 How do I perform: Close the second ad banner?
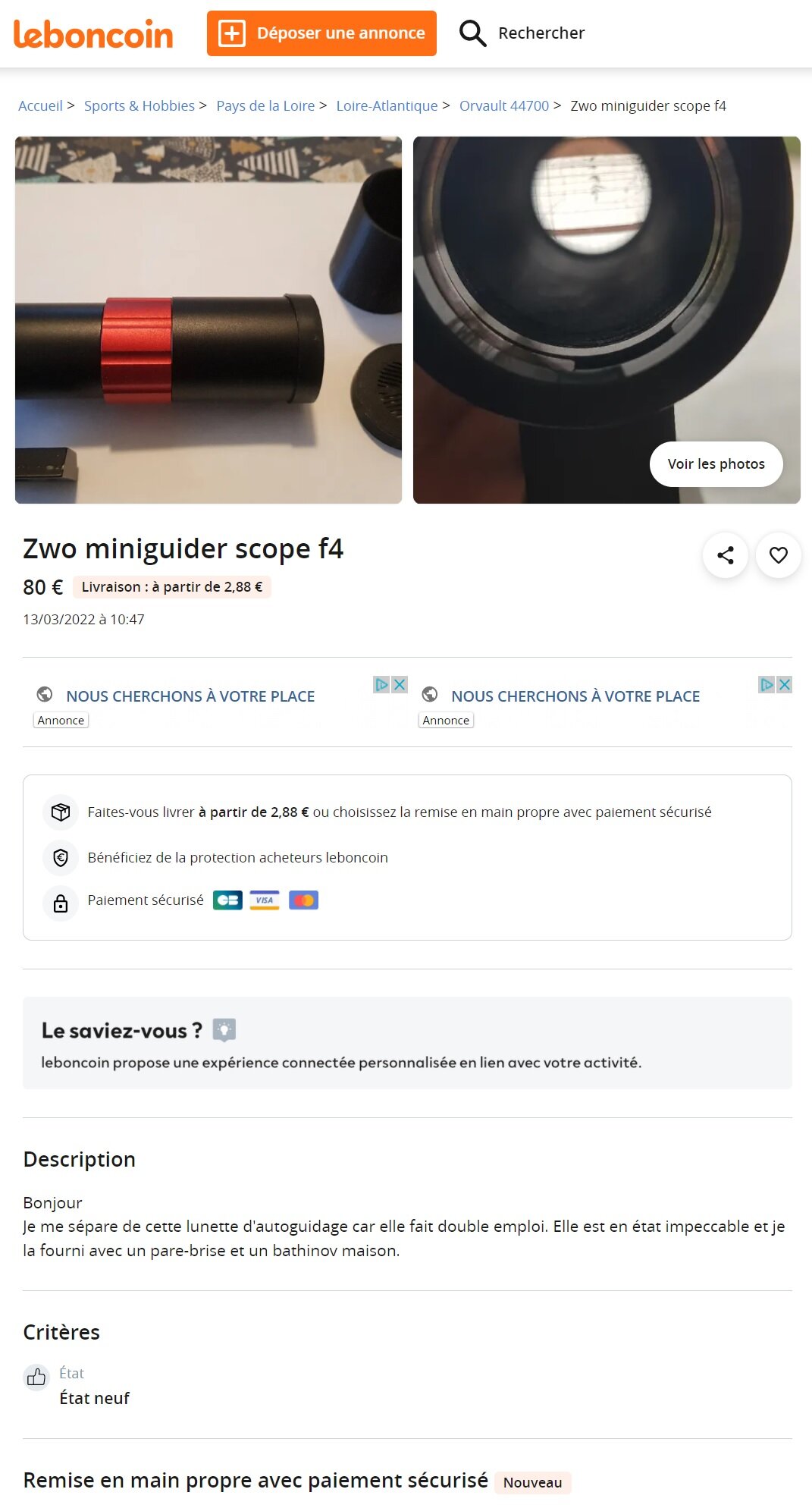pyautogui.click(x=785, y=684)
